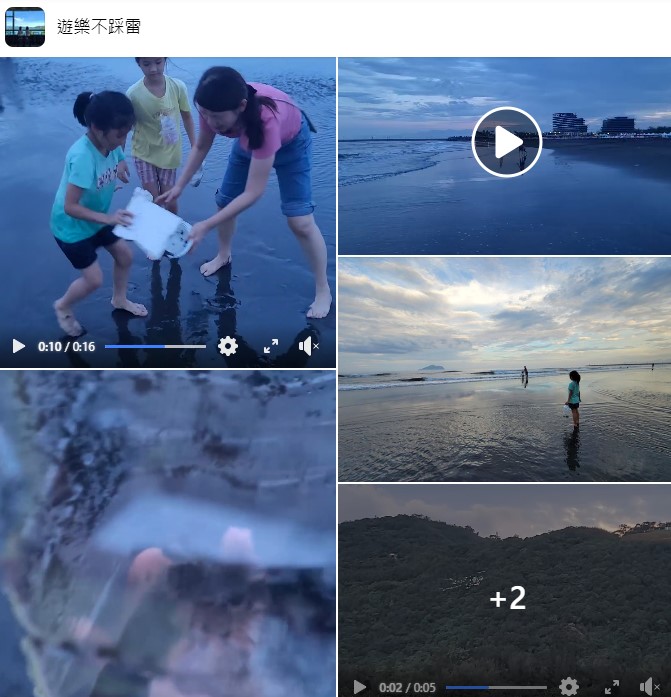The width and height of the screenshot is (671, 697).
Task: Play the 0:05 forest hill video
Action: tap(360, 687)
